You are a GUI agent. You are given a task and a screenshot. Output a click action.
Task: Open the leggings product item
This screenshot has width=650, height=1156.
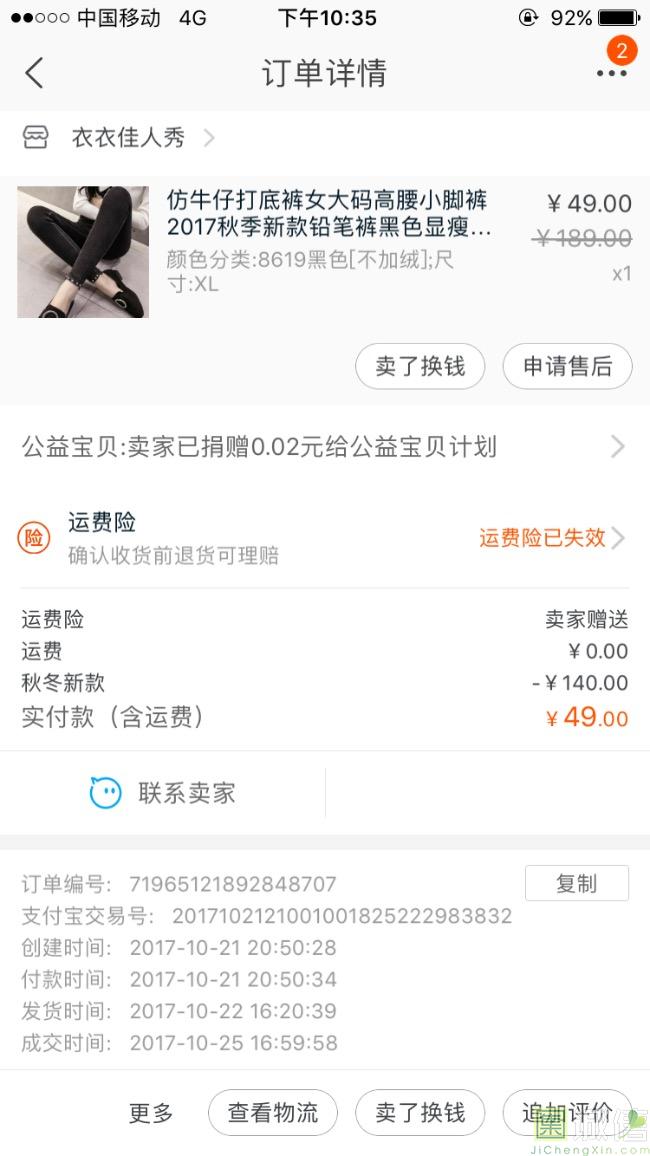coord(325,252)
